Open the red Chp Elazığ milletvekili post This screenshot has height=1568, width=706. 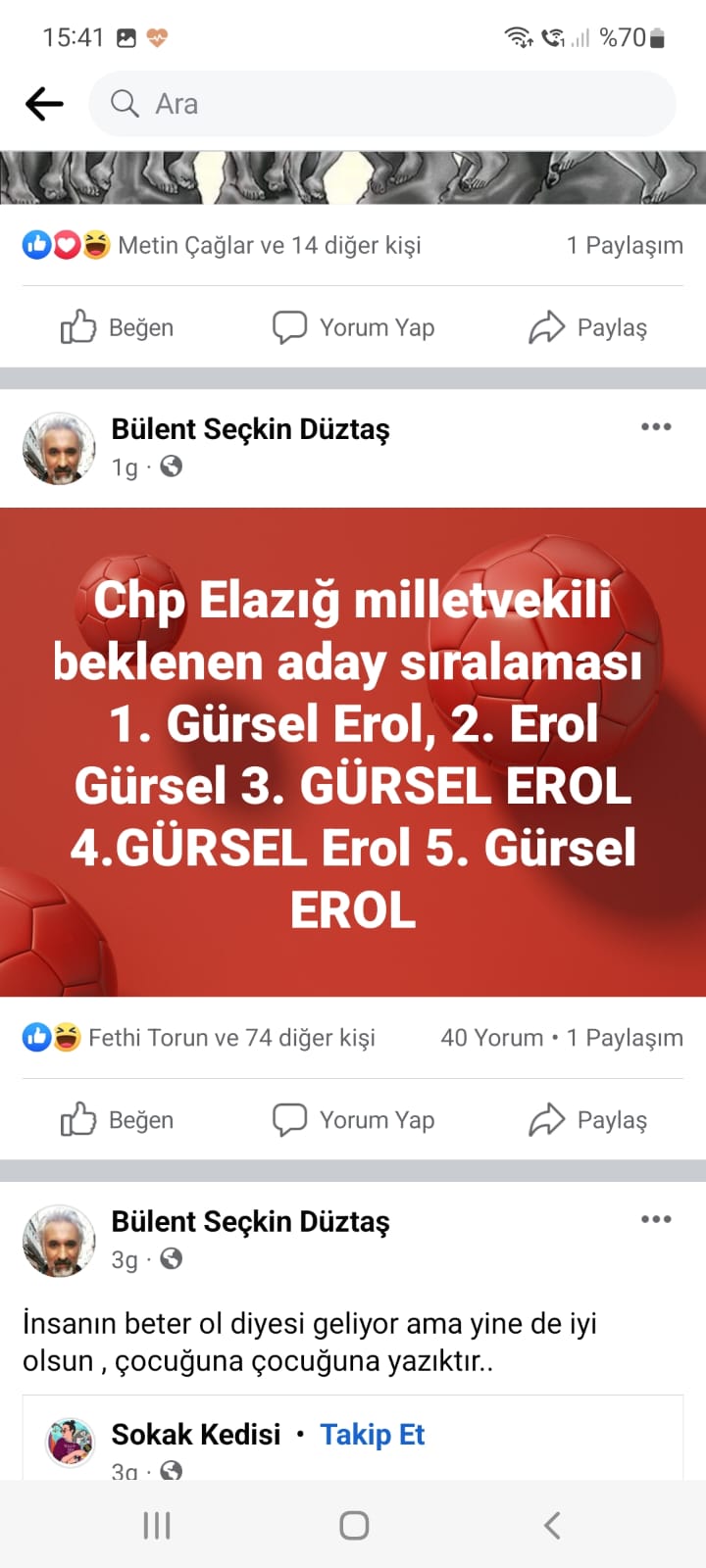[x=353, y=752]
